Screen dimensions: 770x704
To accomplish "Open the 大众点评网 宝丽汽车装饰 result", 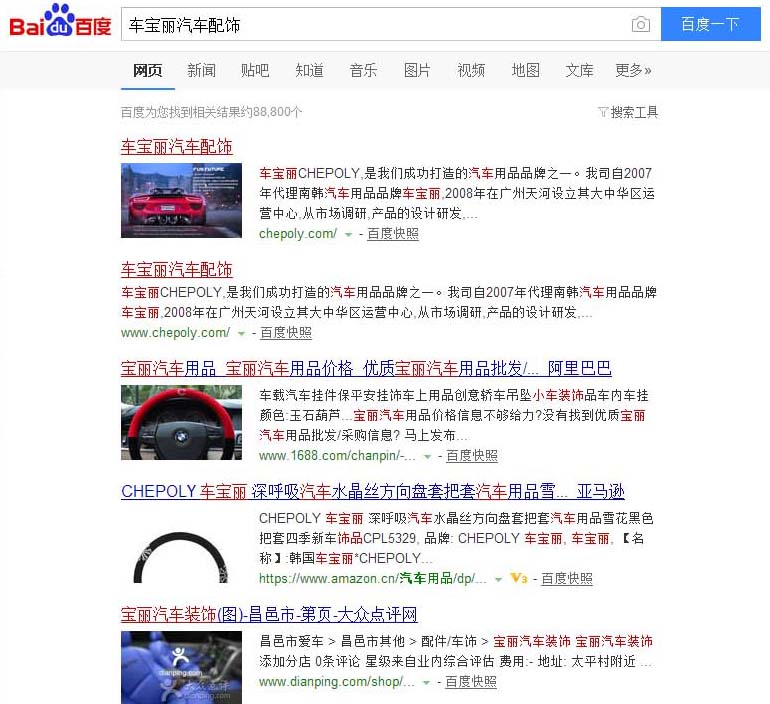I will pyautogui.click(x=269, y=614).
